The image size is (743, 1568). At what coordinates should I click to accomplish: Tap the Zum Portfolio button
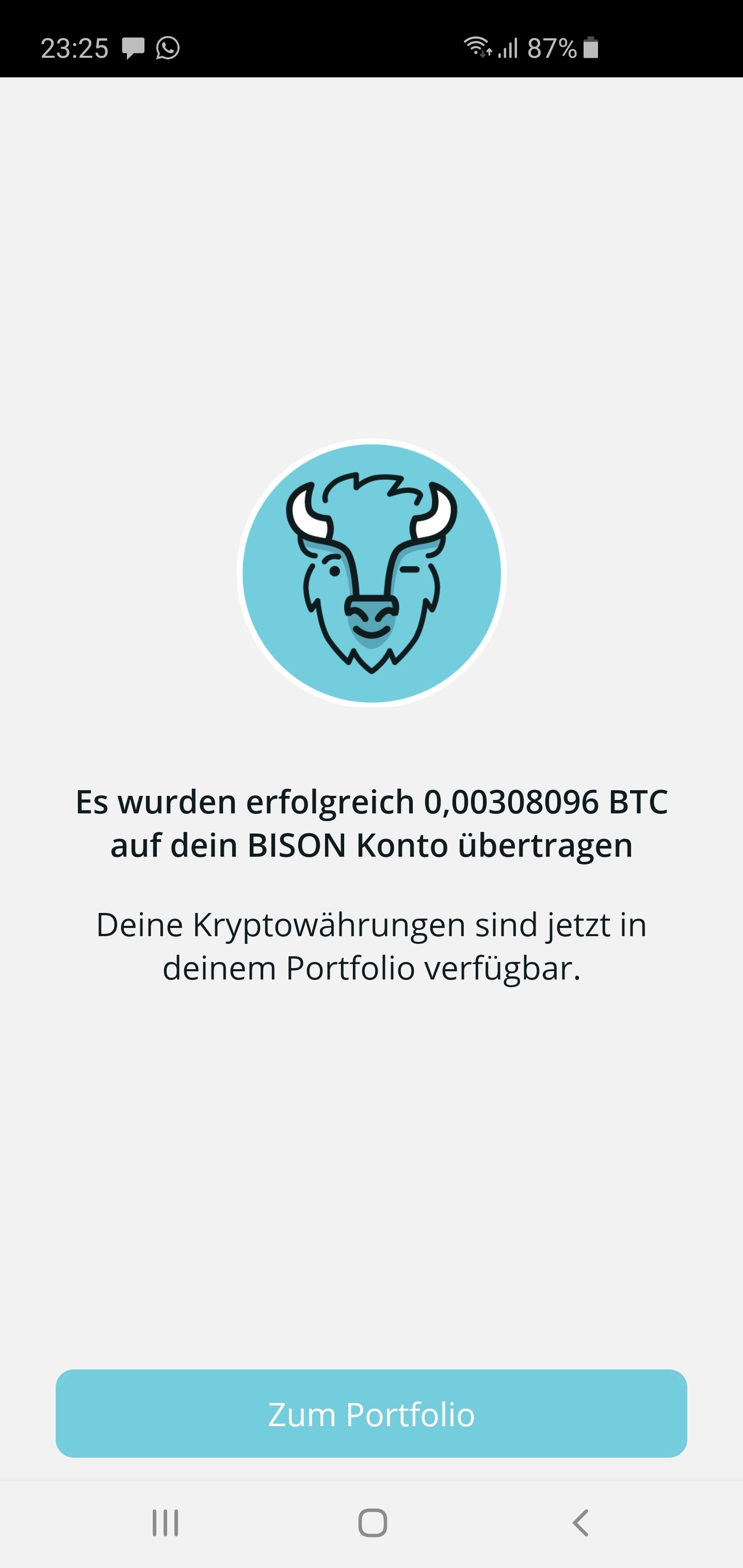[x=371, y=1413]
